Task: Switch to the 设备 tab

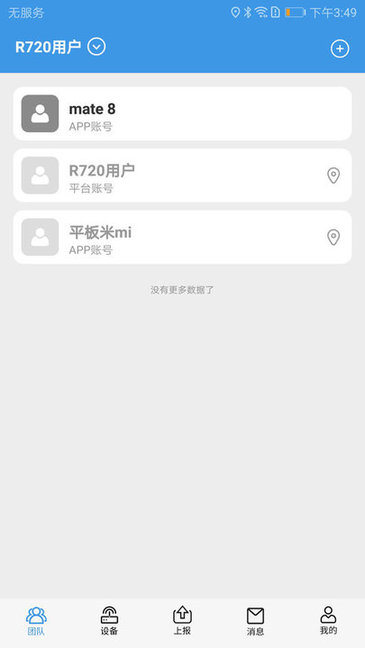Action: pyautogui.click(x=110, y=621)
